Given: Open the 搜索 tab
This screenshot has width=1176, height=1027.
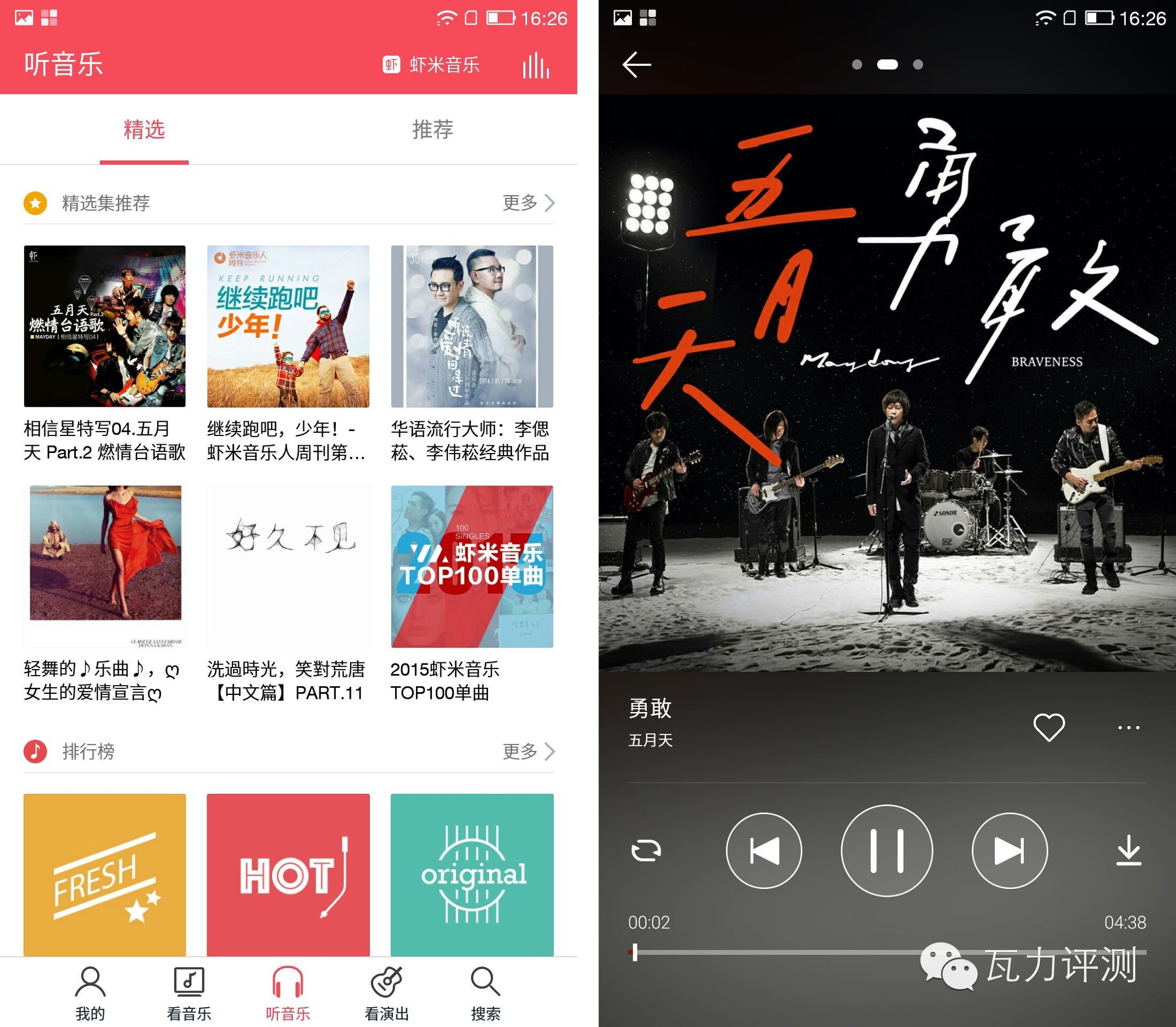Looking at the screenshot, I should pyautogui.click(x=485, y=992).
